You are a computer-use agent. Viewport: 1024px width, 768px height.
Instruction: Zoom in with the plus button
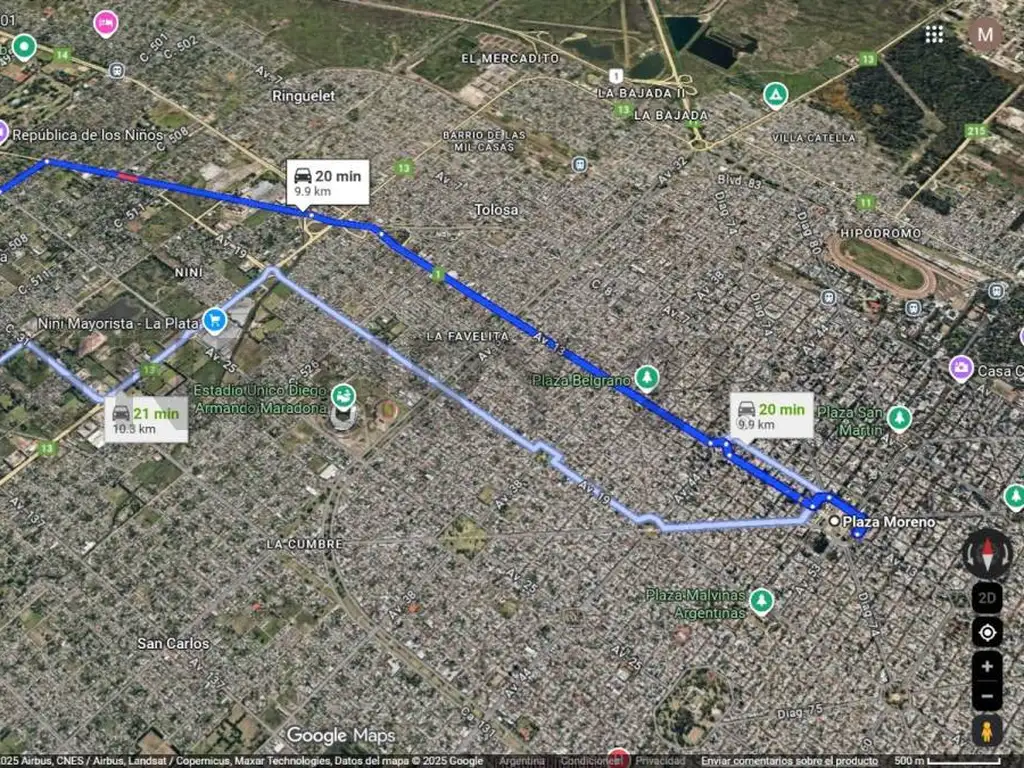[987, 666]
